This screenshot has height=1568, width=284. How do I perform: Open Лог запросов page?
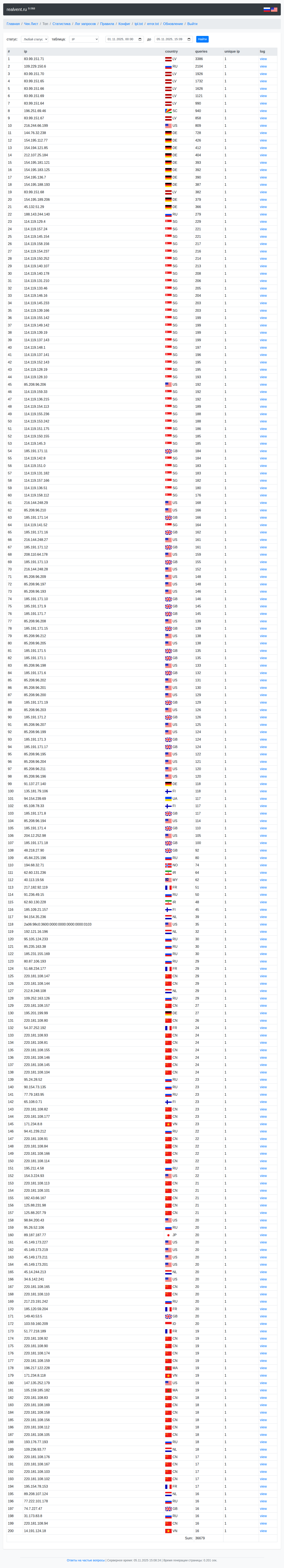[x=85, y=24]
